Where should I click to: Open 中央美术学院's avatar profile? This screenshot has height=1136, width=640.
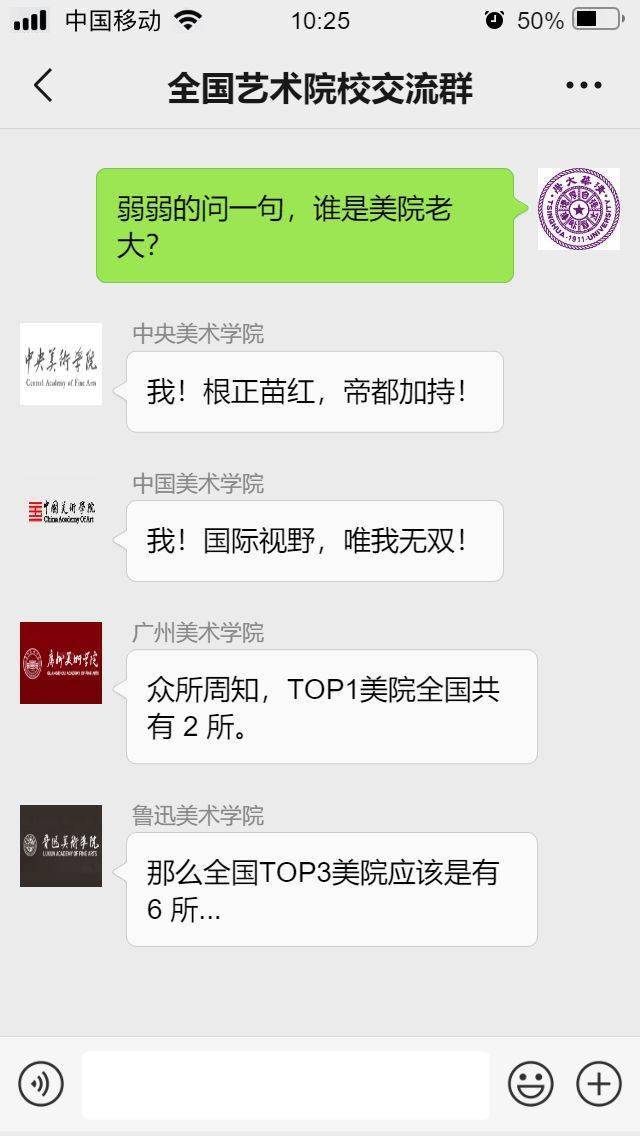pyautogui.click(x=61, y=364)
